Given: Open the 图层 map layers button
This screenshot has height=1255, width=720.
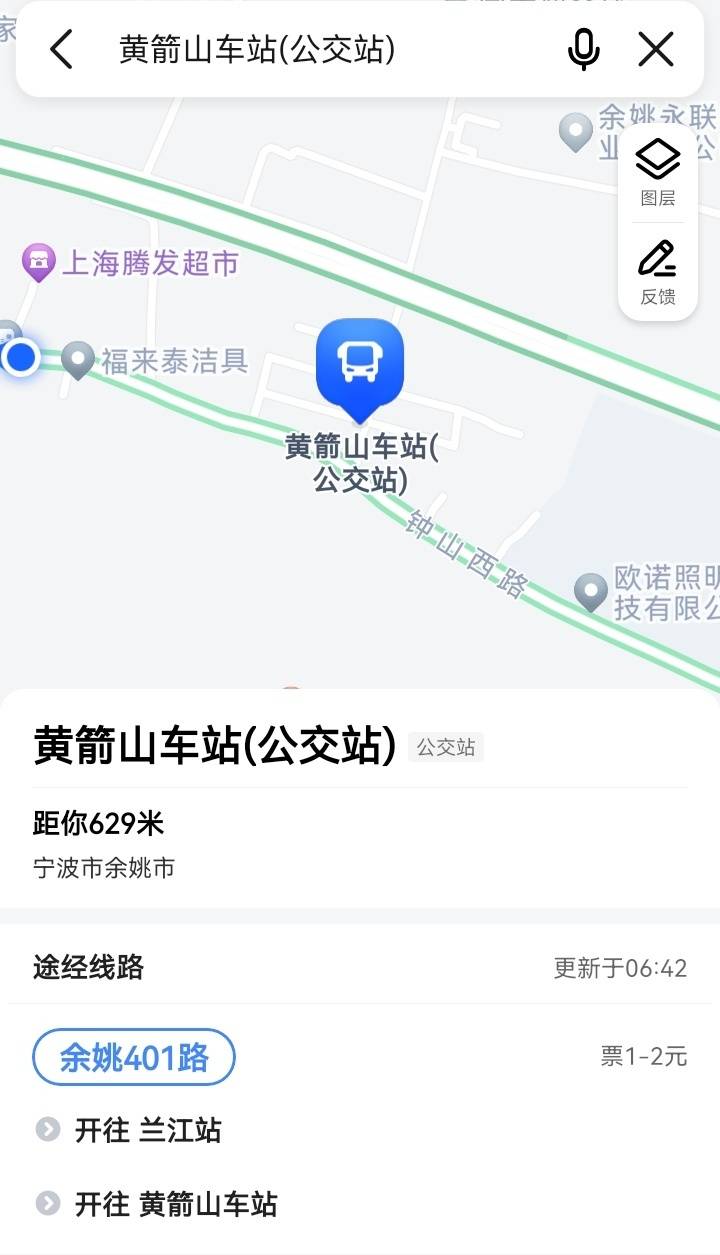Looking at the screenshot, I should (x=658, y=172).
